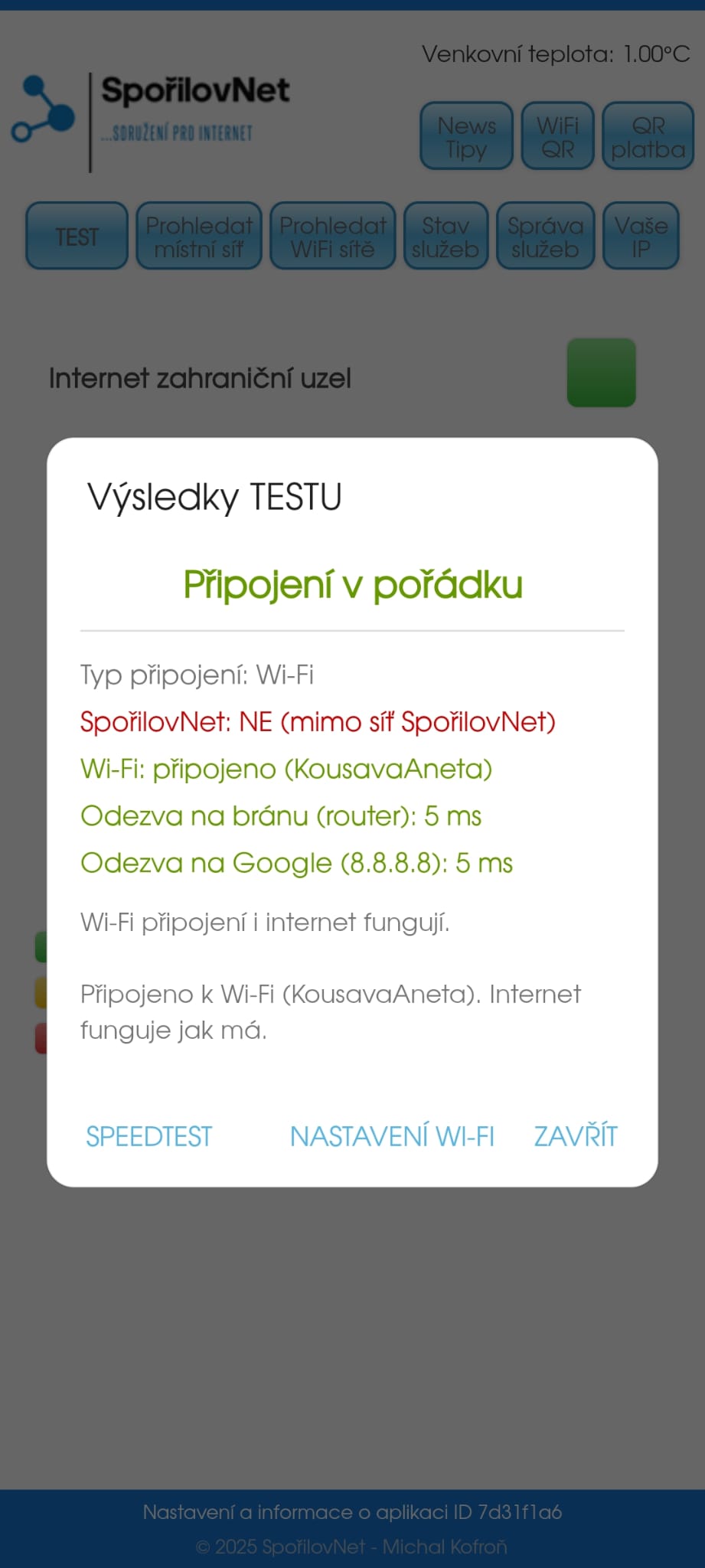This screenshot has width=705, height=1568.
Task: Open QR platba
Action: point(648,136)
